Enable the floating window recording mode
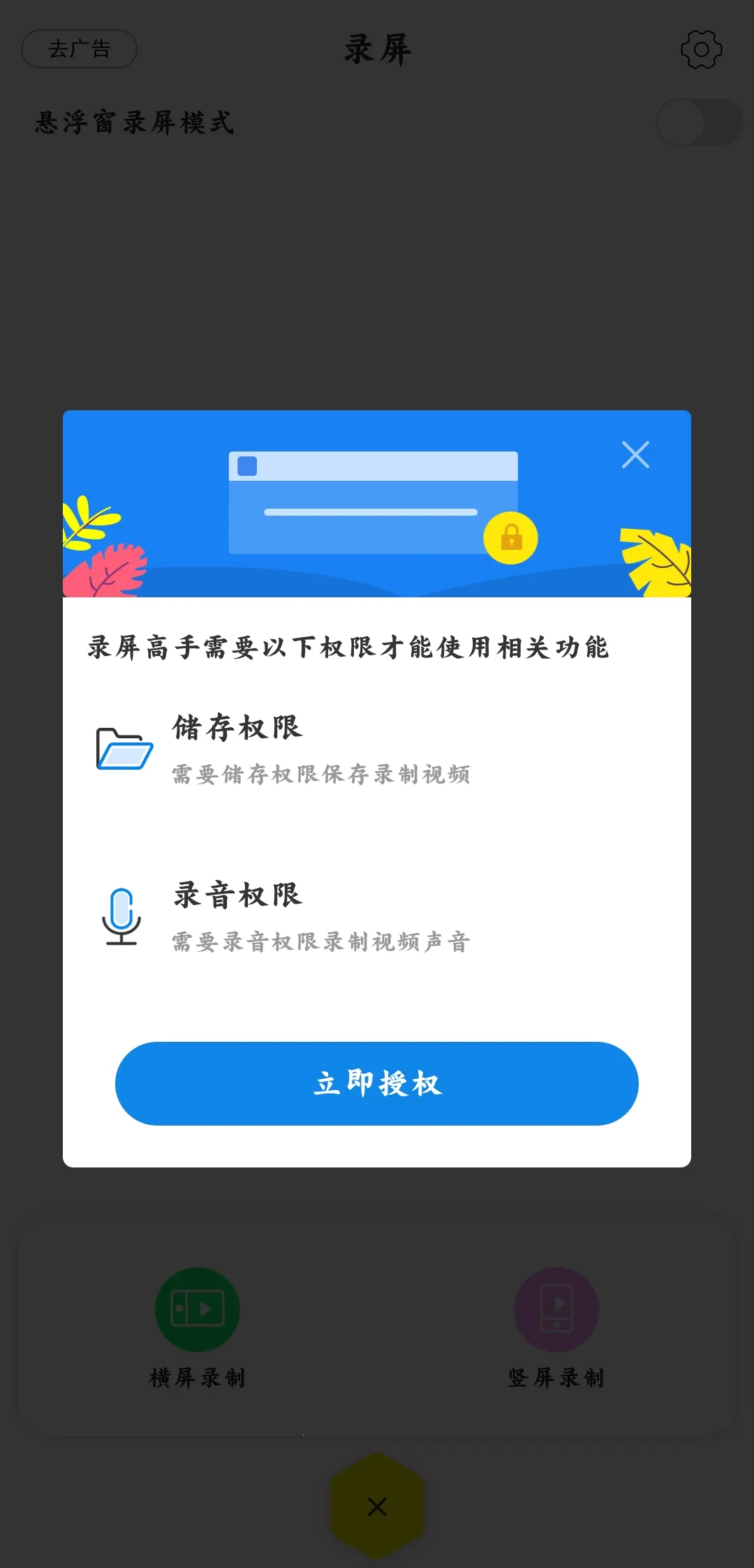 click(x=699, y=122)
